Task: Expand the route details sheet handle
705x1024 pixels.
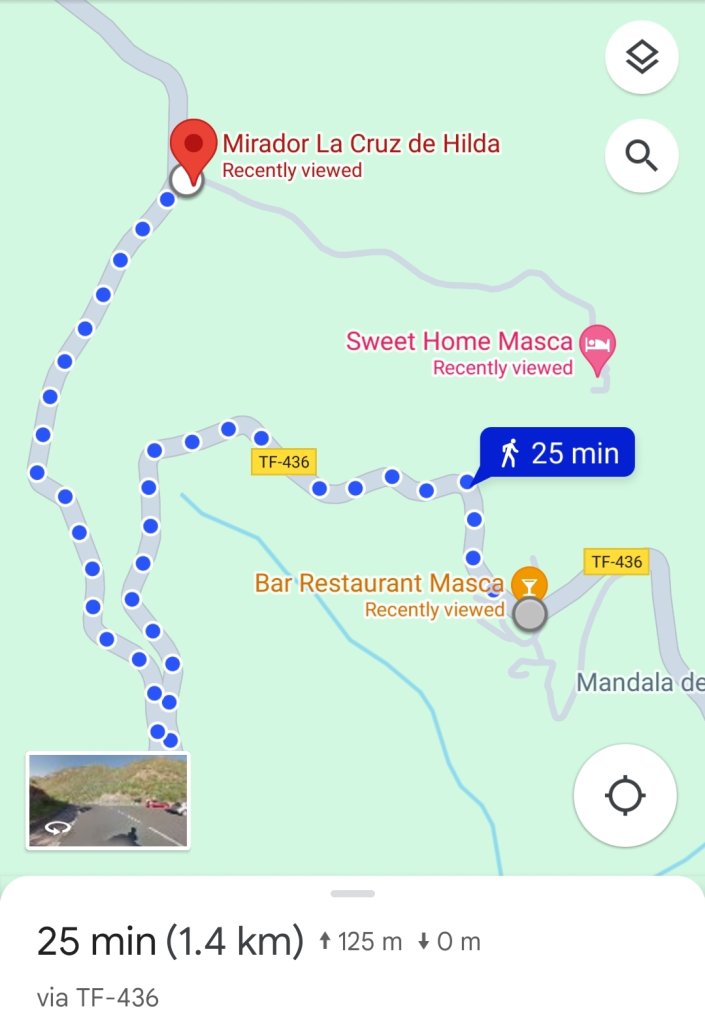Action: [352, 893]
